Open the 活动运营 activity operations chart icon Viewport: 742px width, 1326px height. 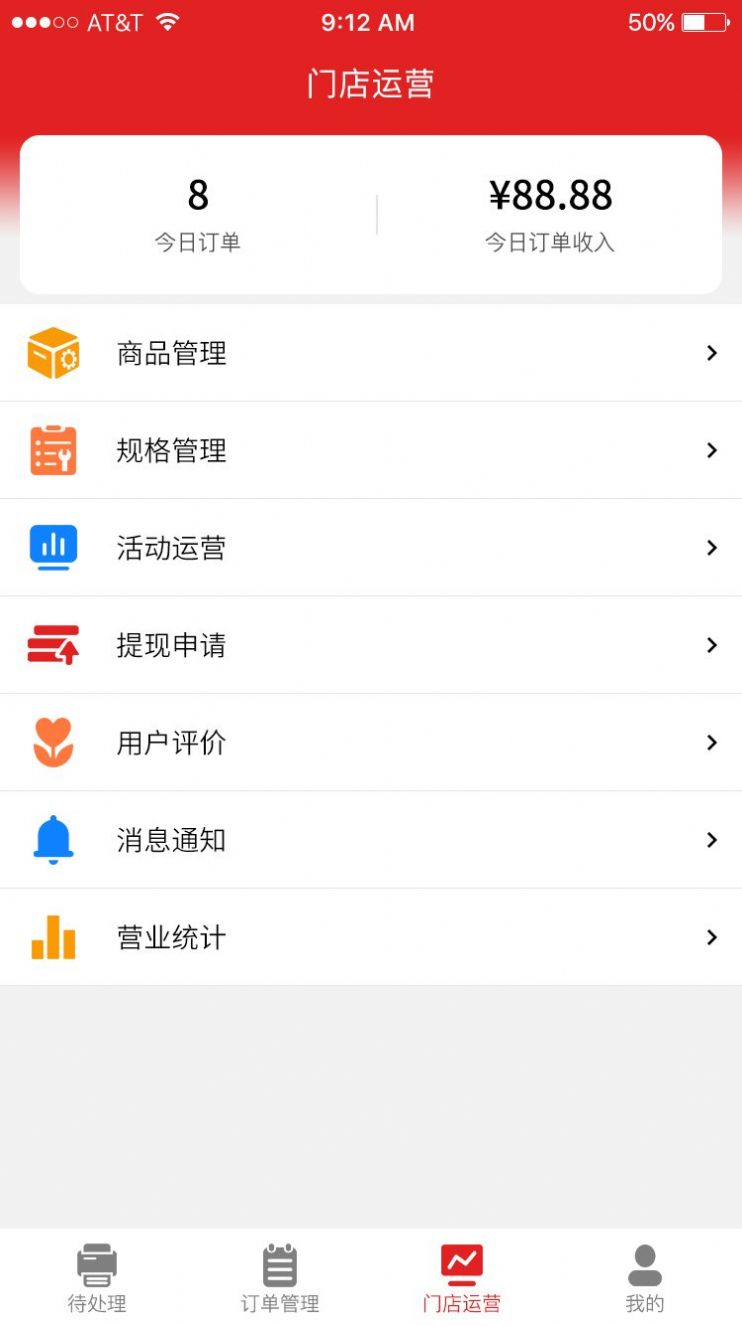coord(52,547)
